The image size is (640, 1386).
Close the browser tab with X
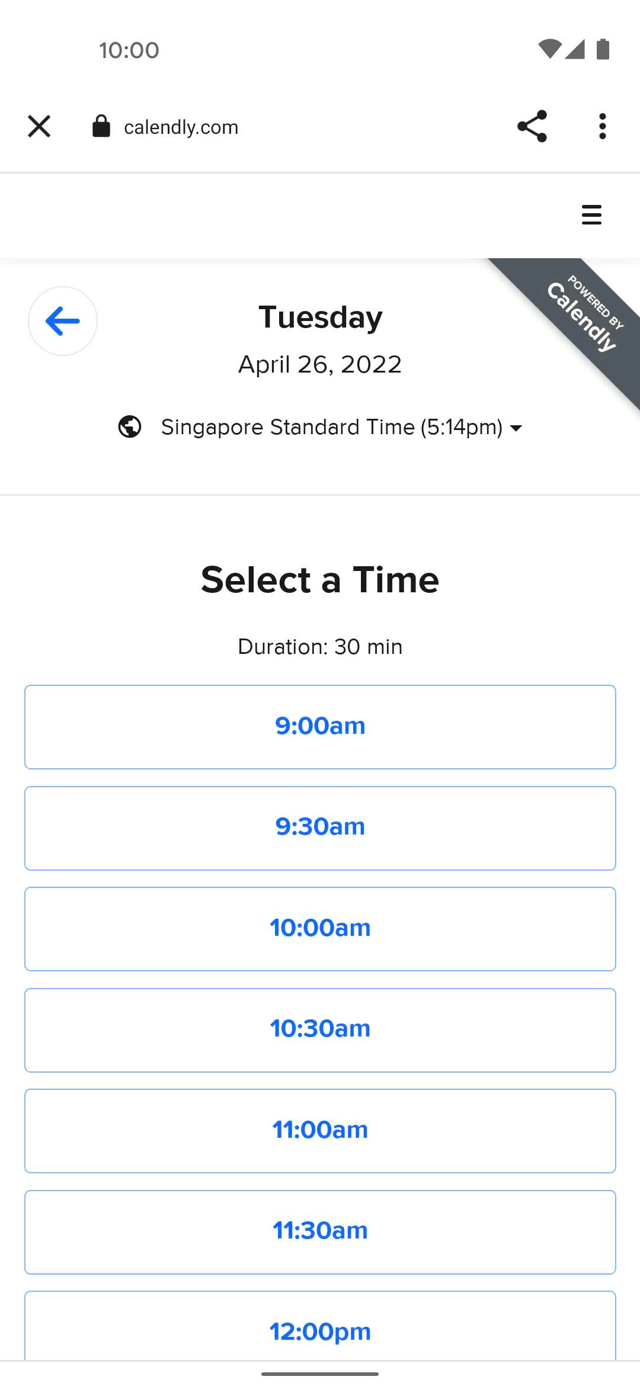39,126
